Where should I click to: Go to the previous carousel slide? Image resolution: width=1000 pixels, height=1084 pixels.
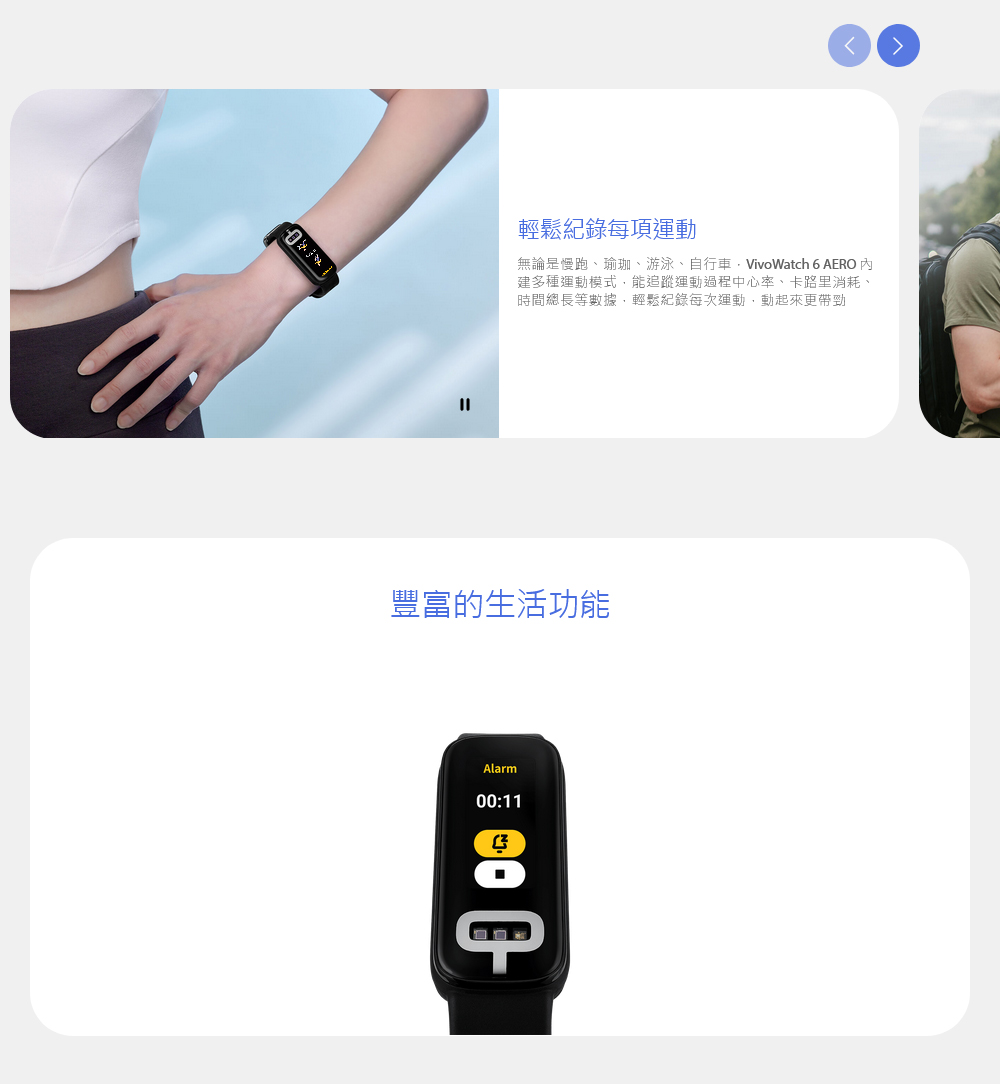(x=849, y=46)
